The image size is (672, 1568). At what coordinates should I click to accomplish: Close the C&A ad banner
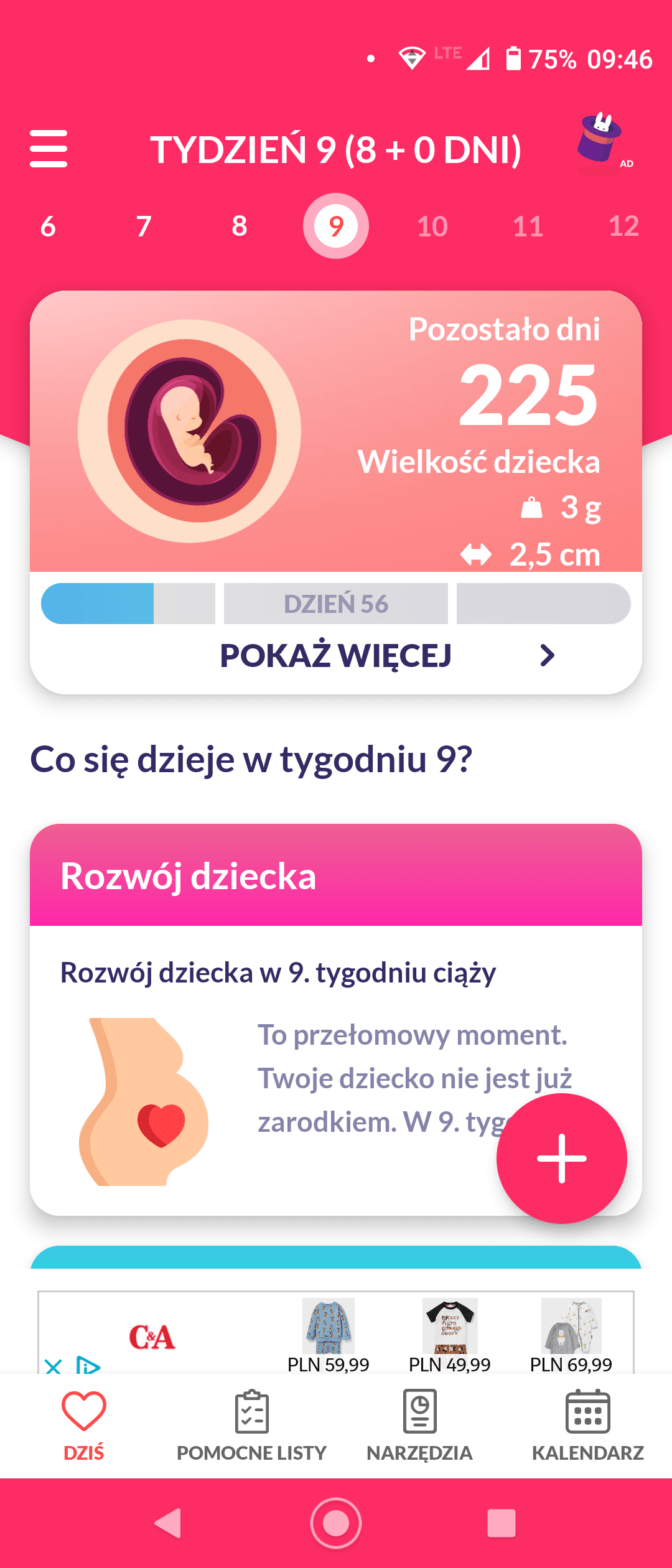click(54, 1365)
